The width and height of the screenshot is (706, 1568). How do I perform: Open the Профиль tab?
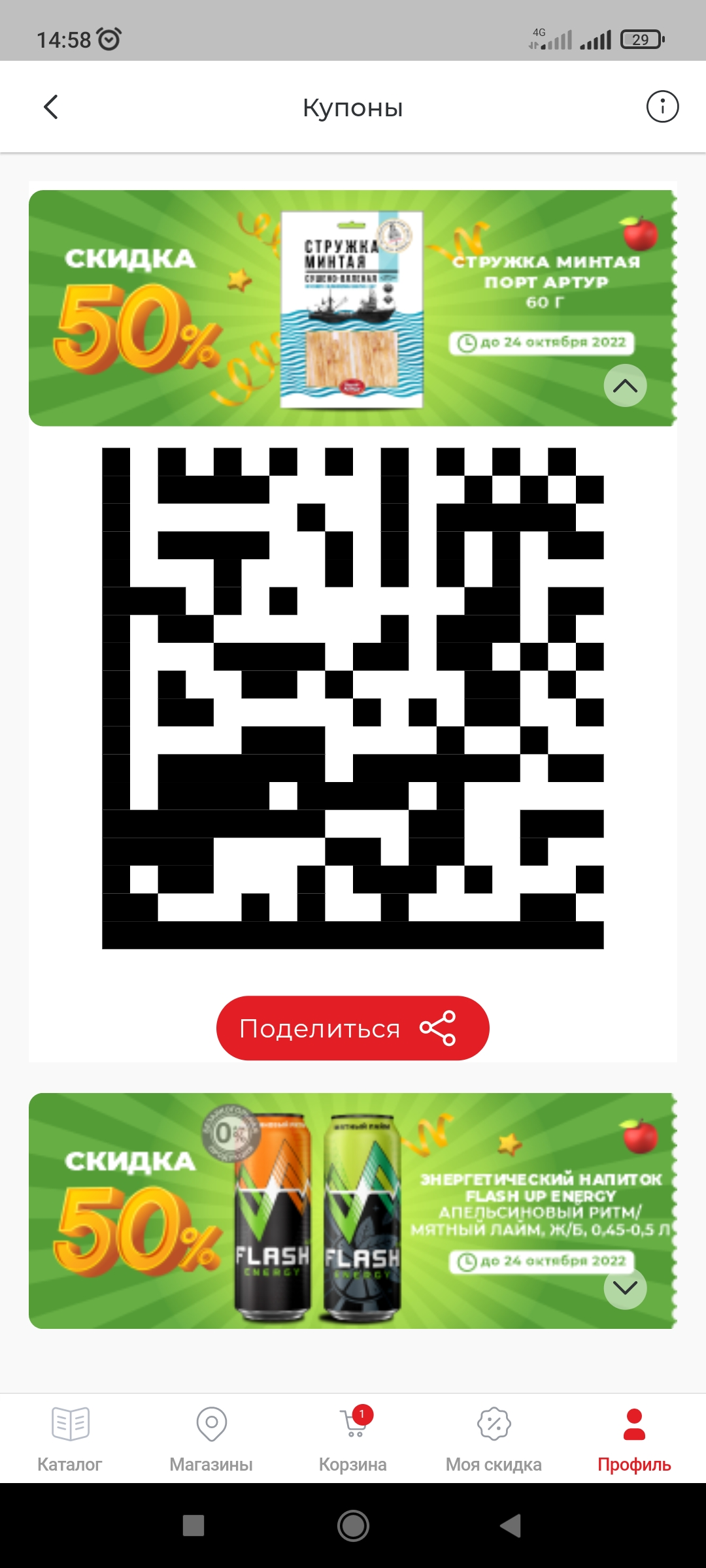(x=634, y=1439)
